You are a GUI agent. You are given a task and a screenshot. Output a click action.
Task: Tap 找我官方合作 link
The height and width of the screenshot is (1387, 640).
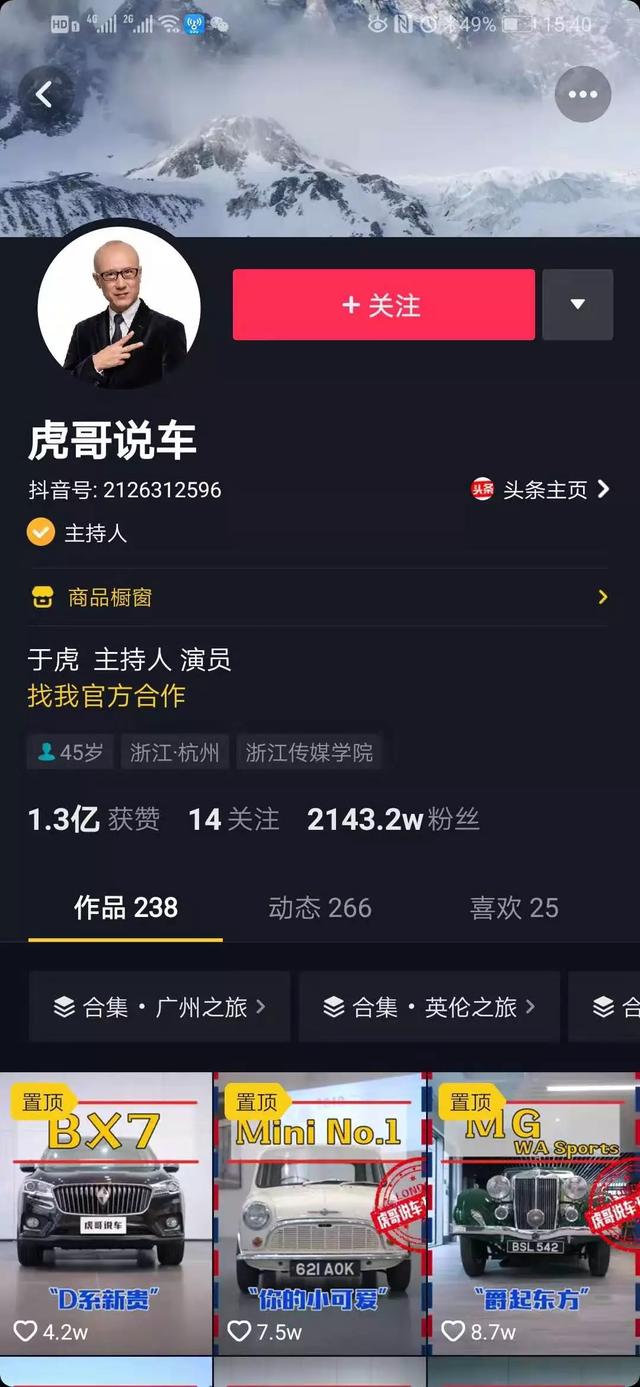click(x=107, y=696)
